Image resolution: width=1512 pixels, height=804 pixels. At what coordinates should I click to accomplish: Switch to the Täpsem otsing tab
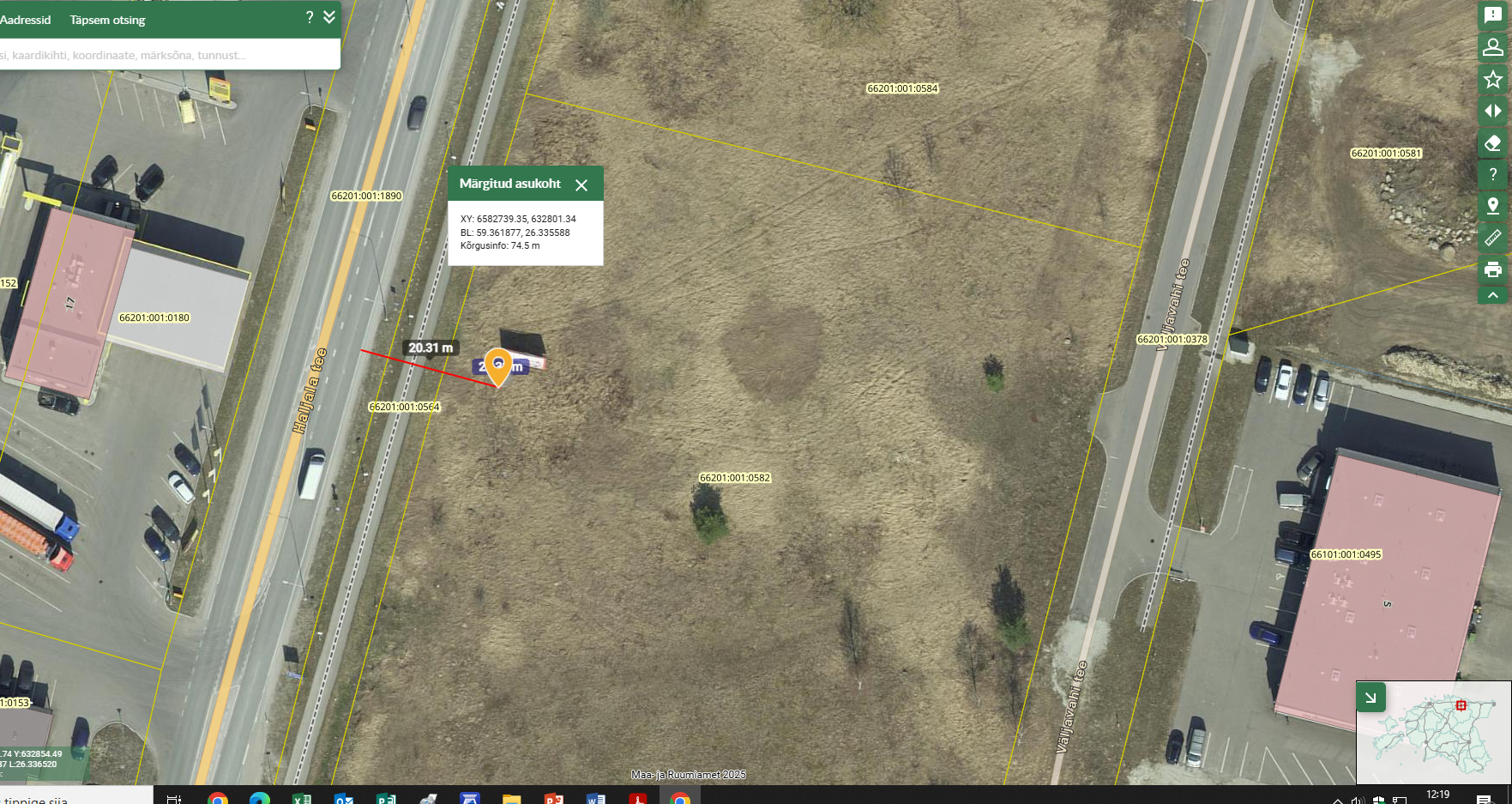tap(107, 20)
